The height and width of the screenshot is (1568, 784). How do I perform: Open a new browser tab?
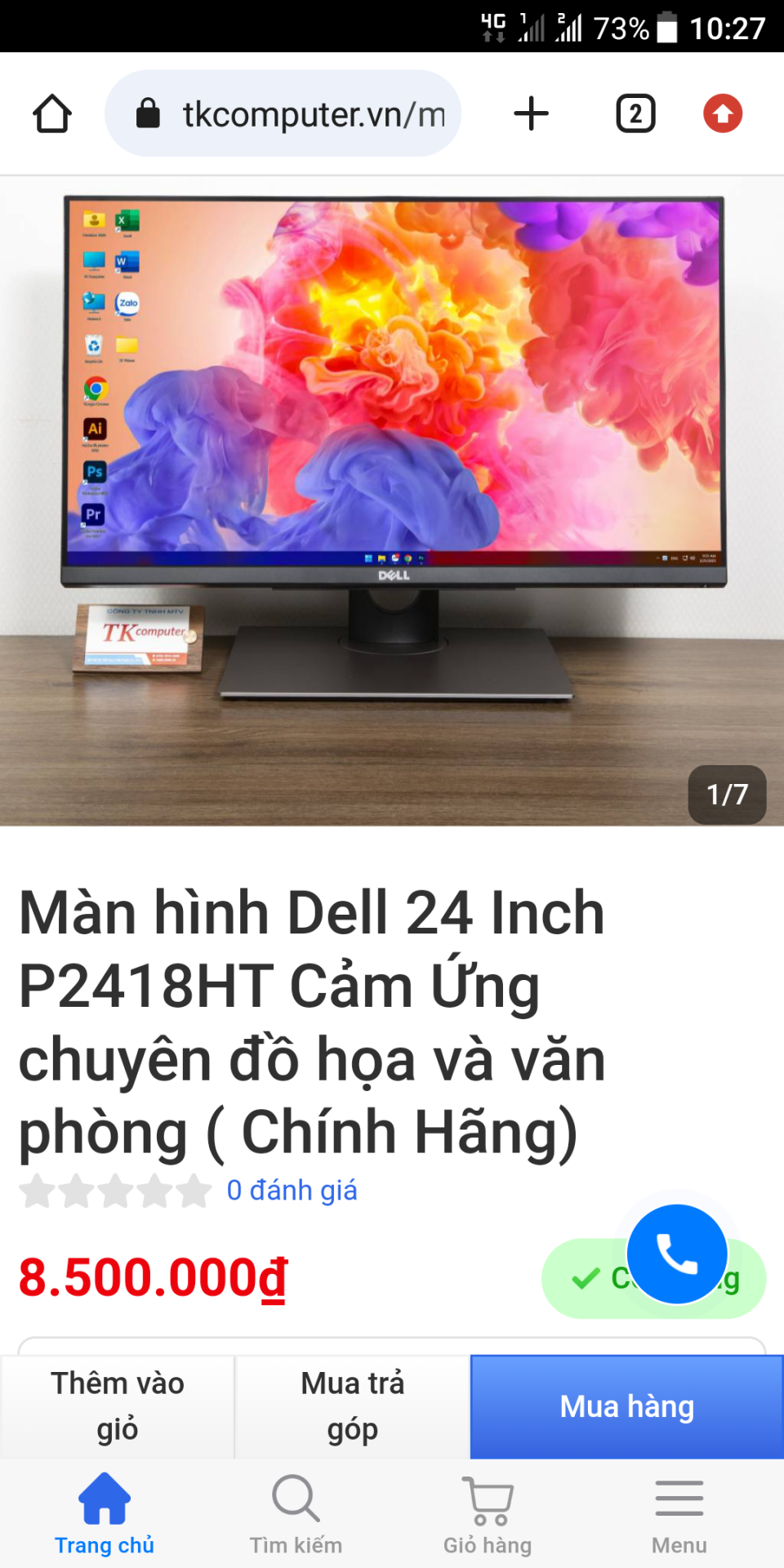click(531, 114)
